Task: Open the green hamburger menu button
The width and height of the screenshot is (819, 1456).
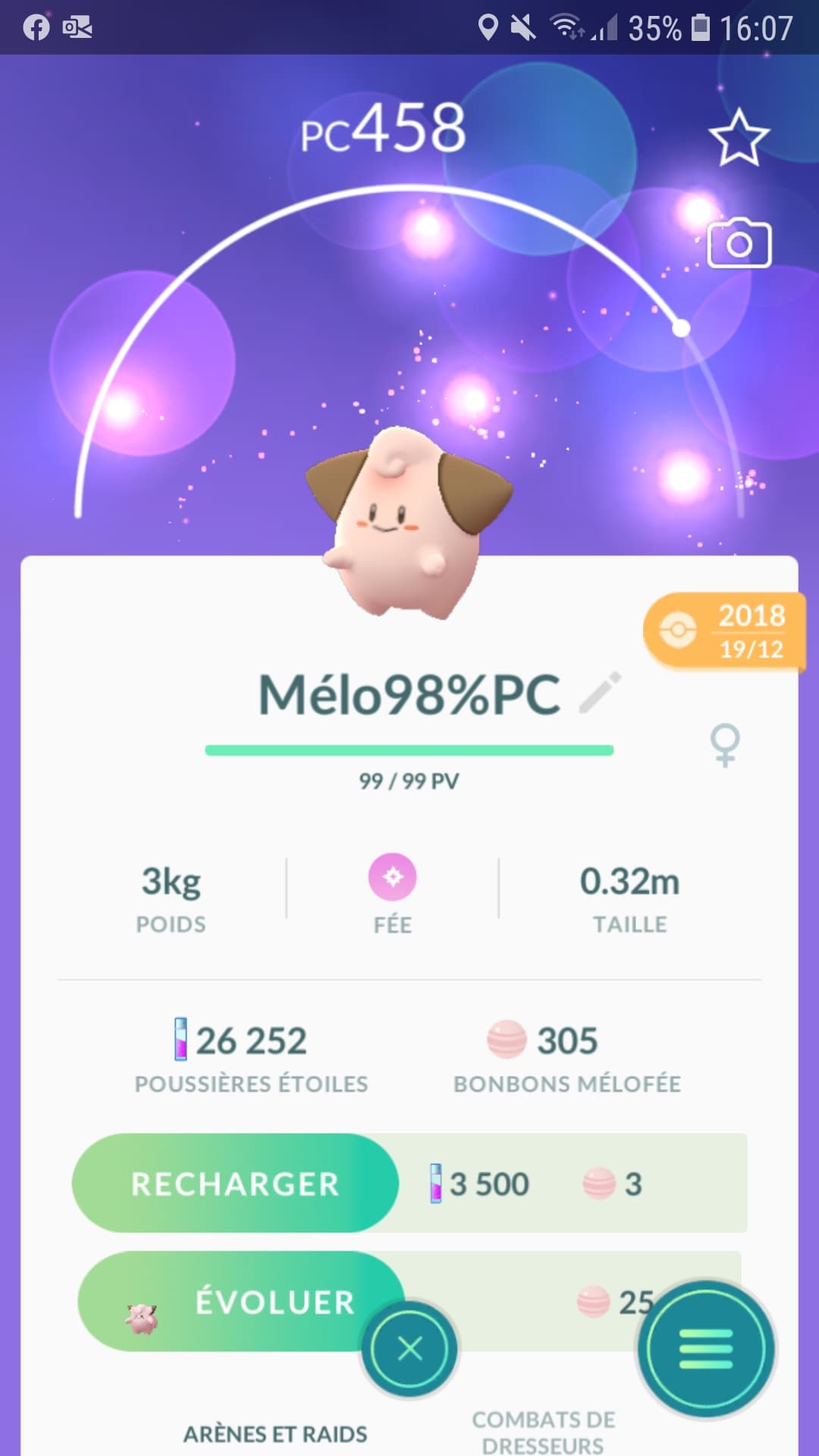Action: pyautogui.click(x=706, y=1350)
